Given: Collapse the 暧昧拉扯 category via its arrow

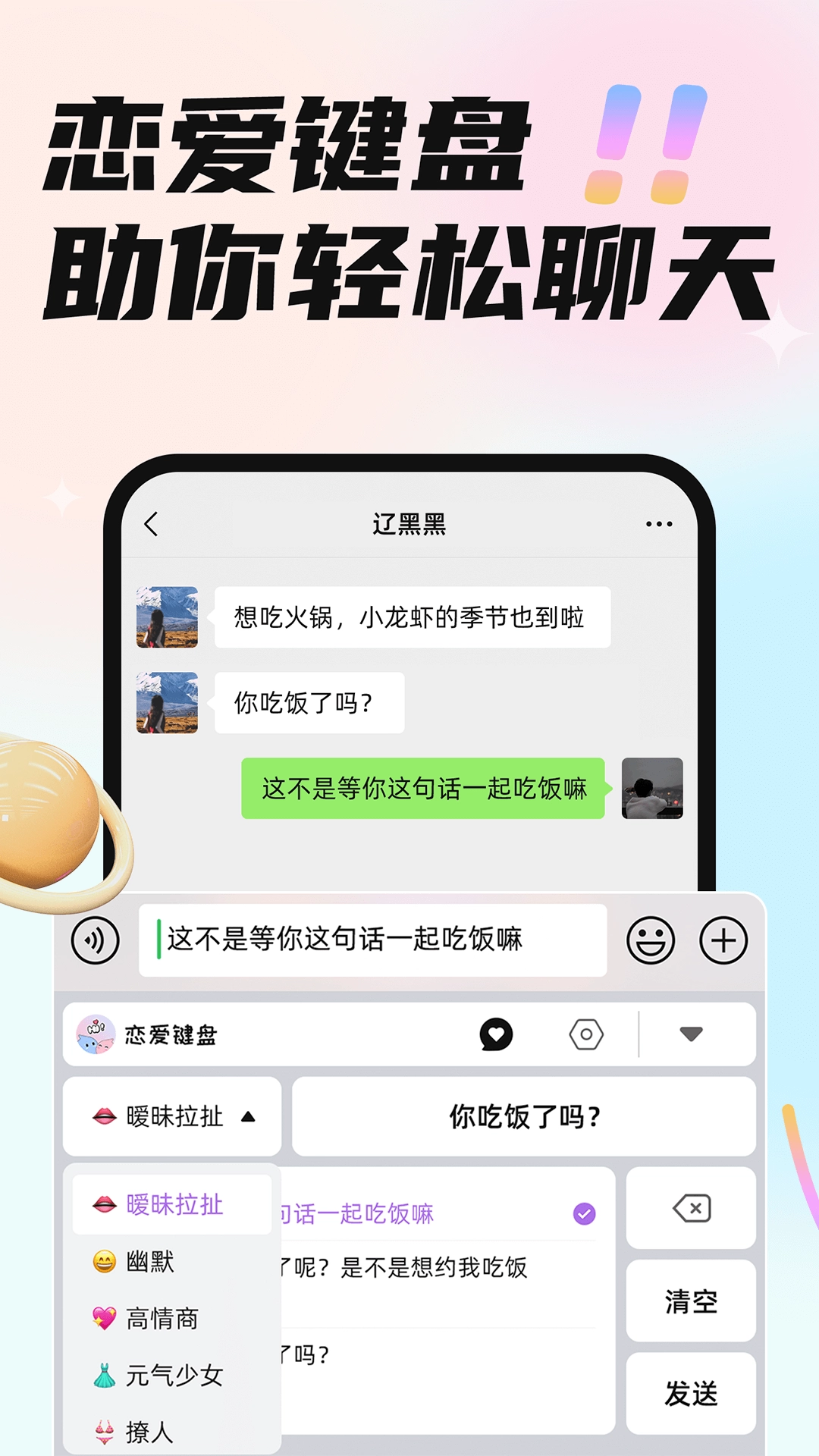Looking at the screenshot, I should coord(250,1116).
